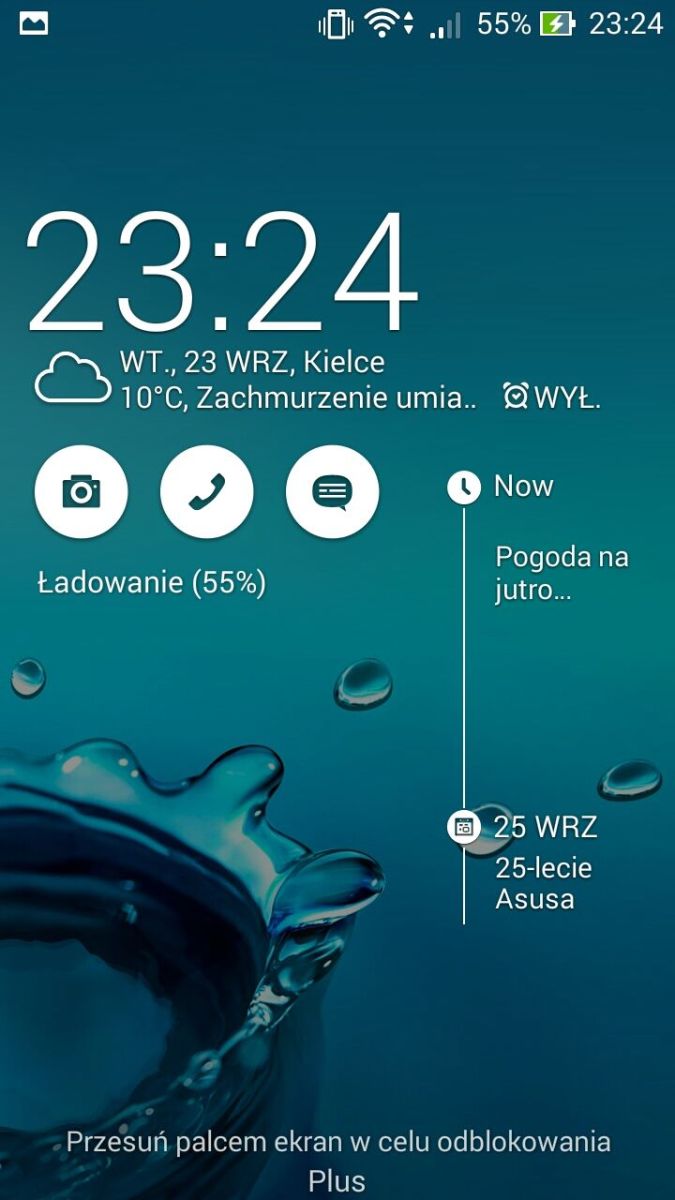Viewport: 675px width, 1200px height.
Task: Open the Pogoda na jutro entry
Action: [560, 573]
